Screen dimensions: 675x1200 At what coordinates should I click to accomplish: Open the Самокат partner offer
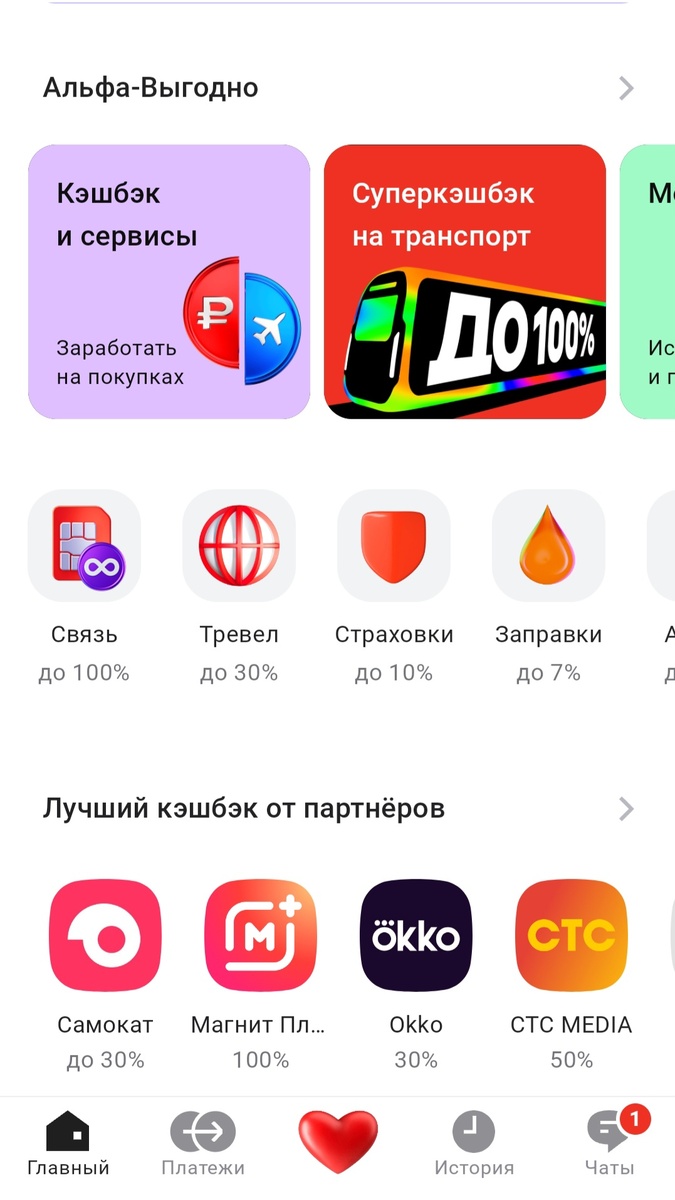(x=105, y=936)
